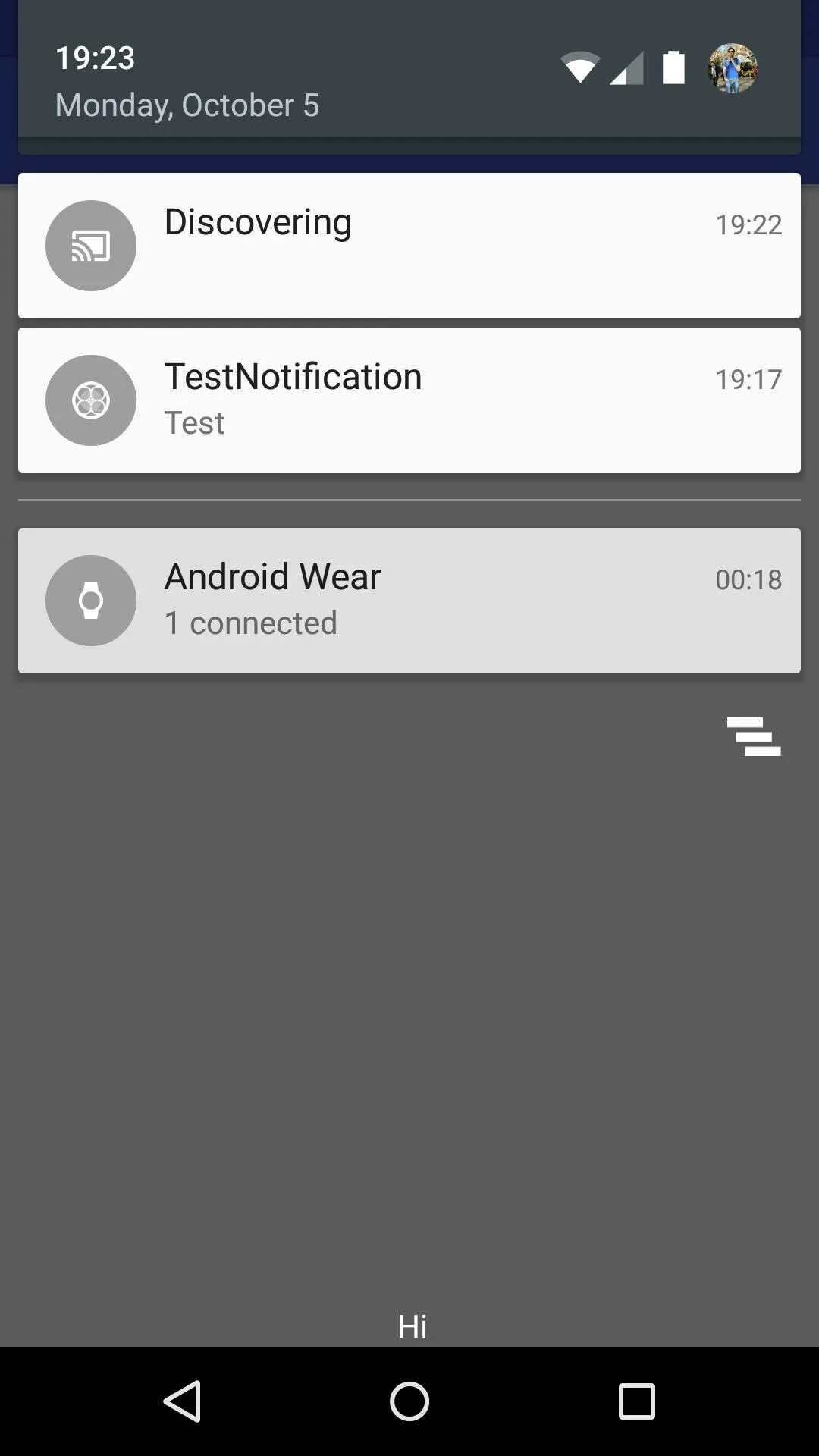This screenshot has height=1456, width=819.
Task: Open the TestNotification notification
Action: tap(409, 400)
